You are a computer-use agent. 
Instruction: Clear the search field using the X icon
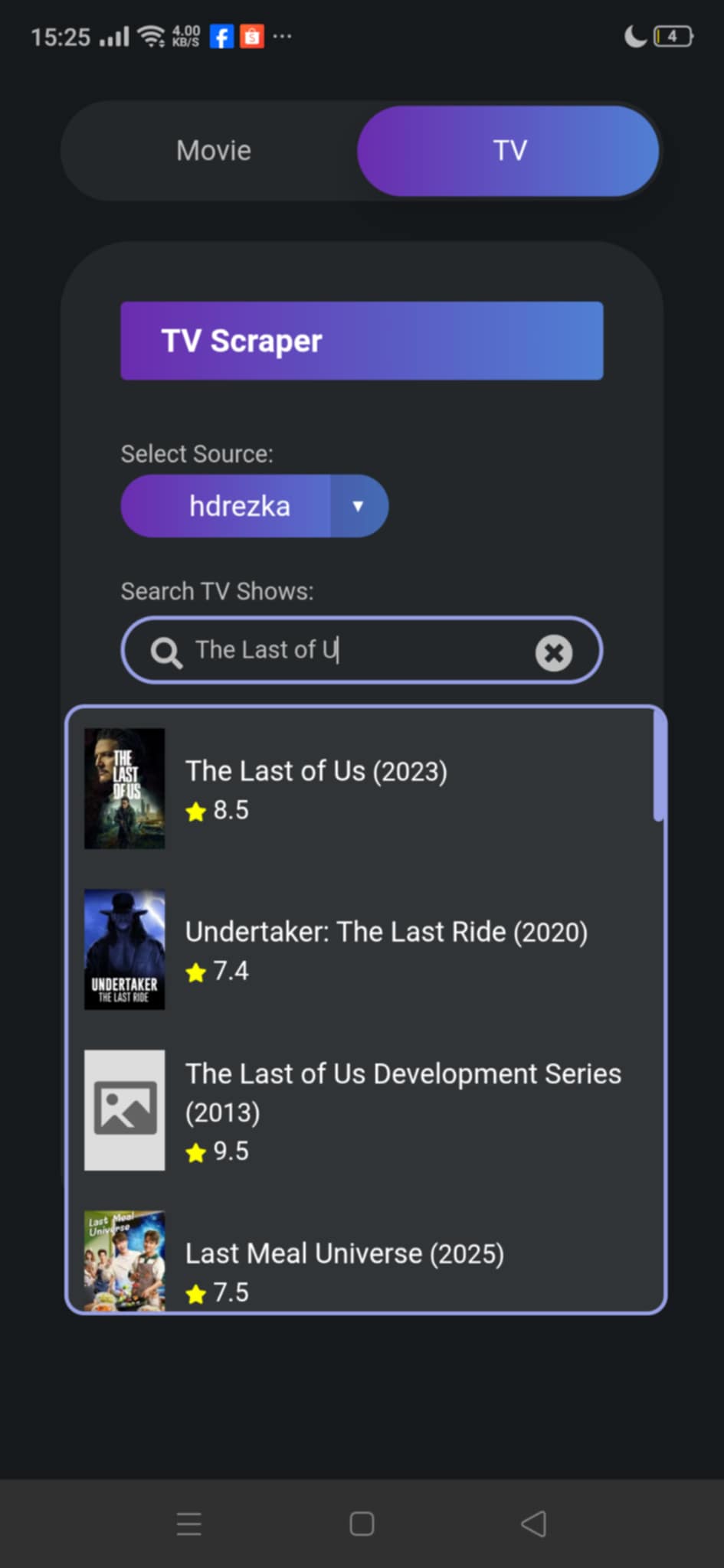pyautogui.click(x=555, y=652)
